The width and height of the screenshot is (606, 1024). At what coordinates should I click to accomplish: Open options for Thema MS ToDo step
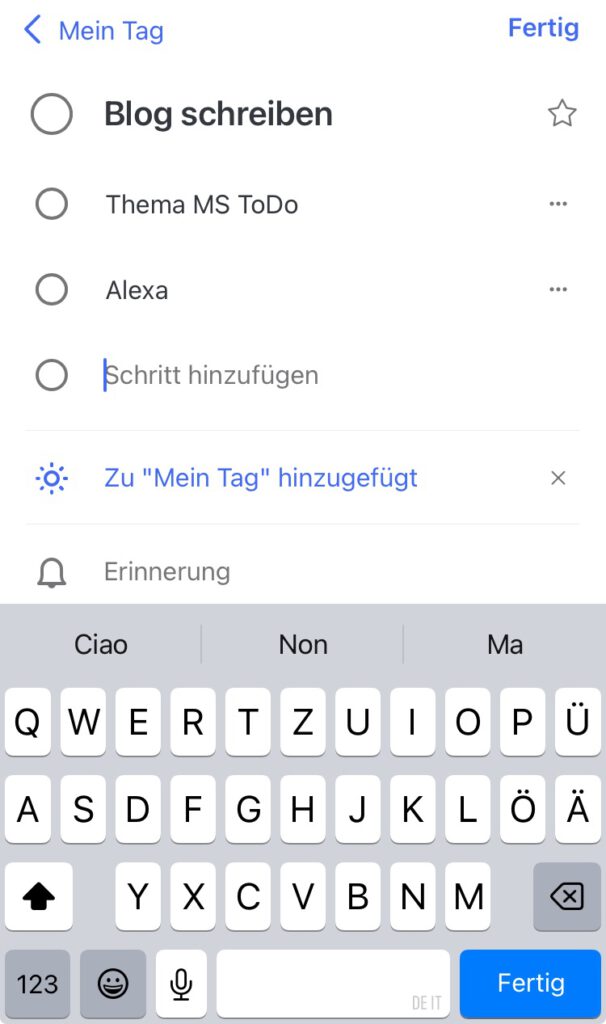[558, 205]
